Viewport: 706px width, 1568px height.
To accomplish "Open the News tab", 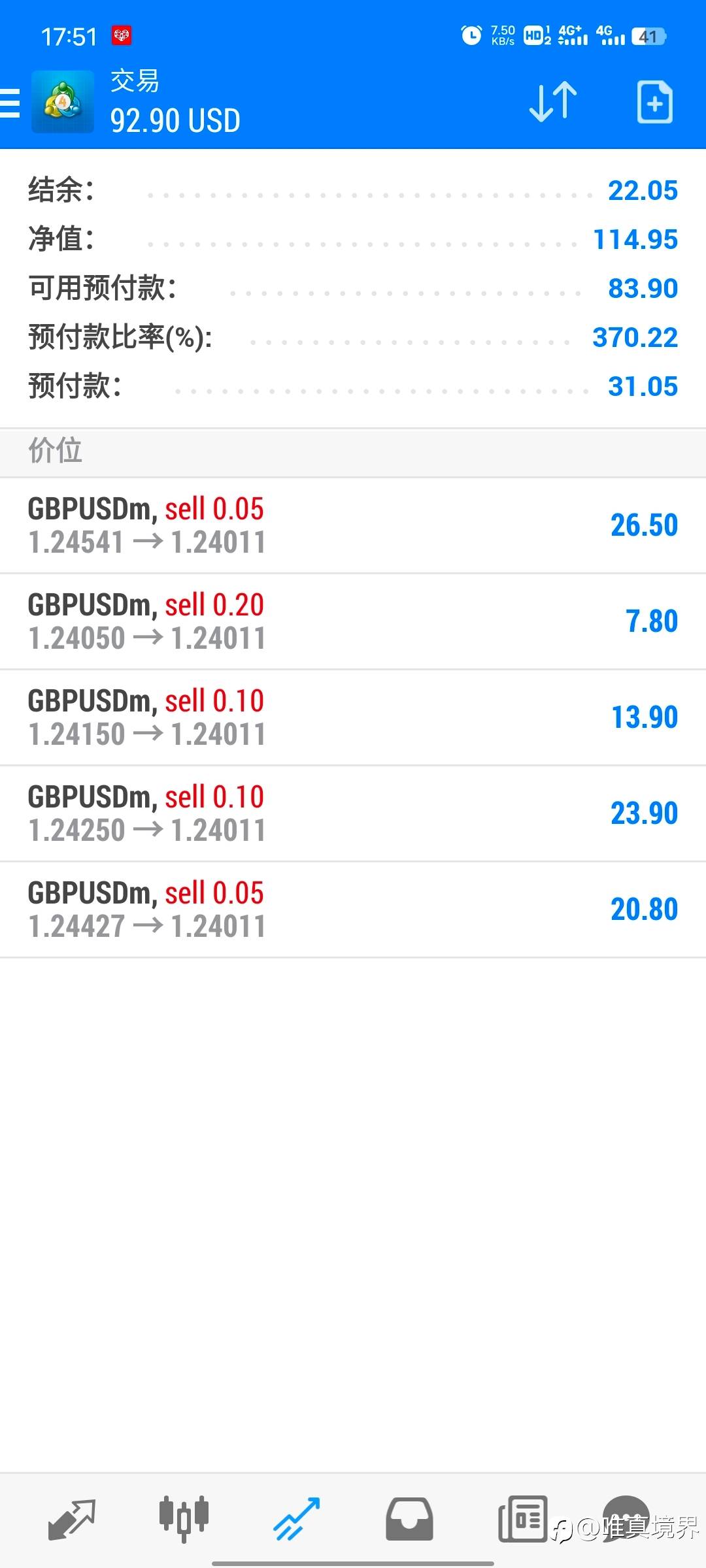I will (x=522, y=1518).
